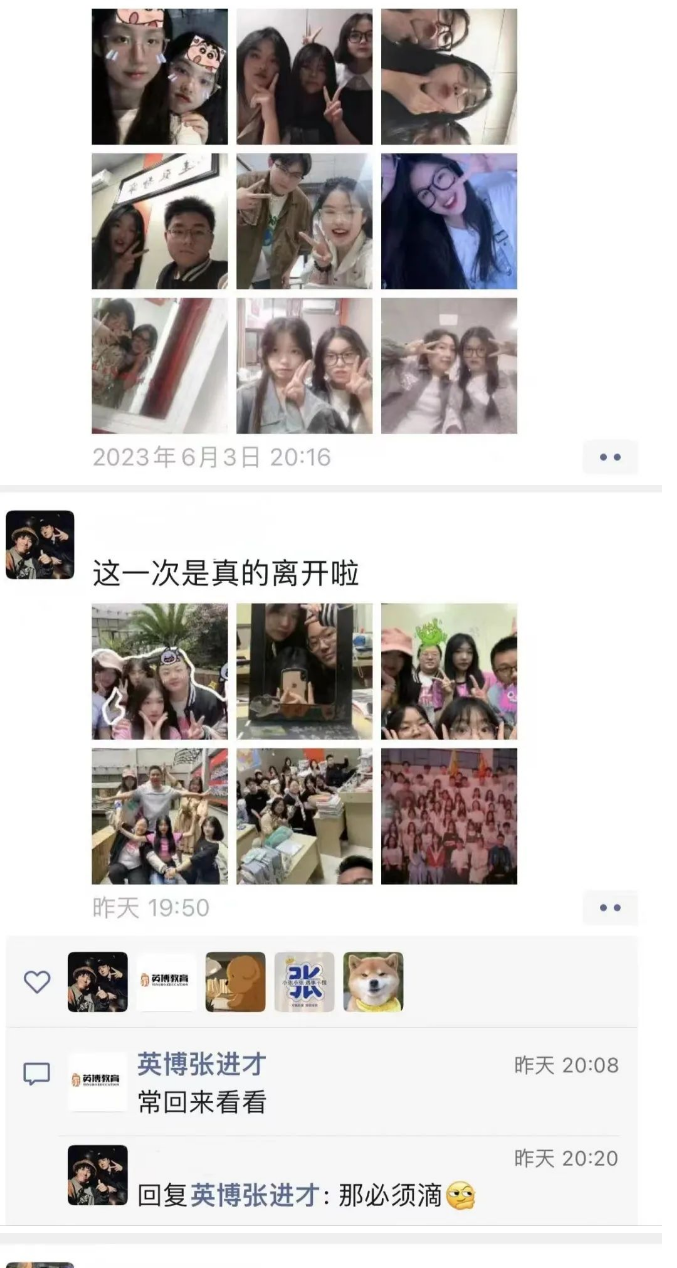Open the poster's avatar next to 这一次是真的离开啦

tap(40, 545)
